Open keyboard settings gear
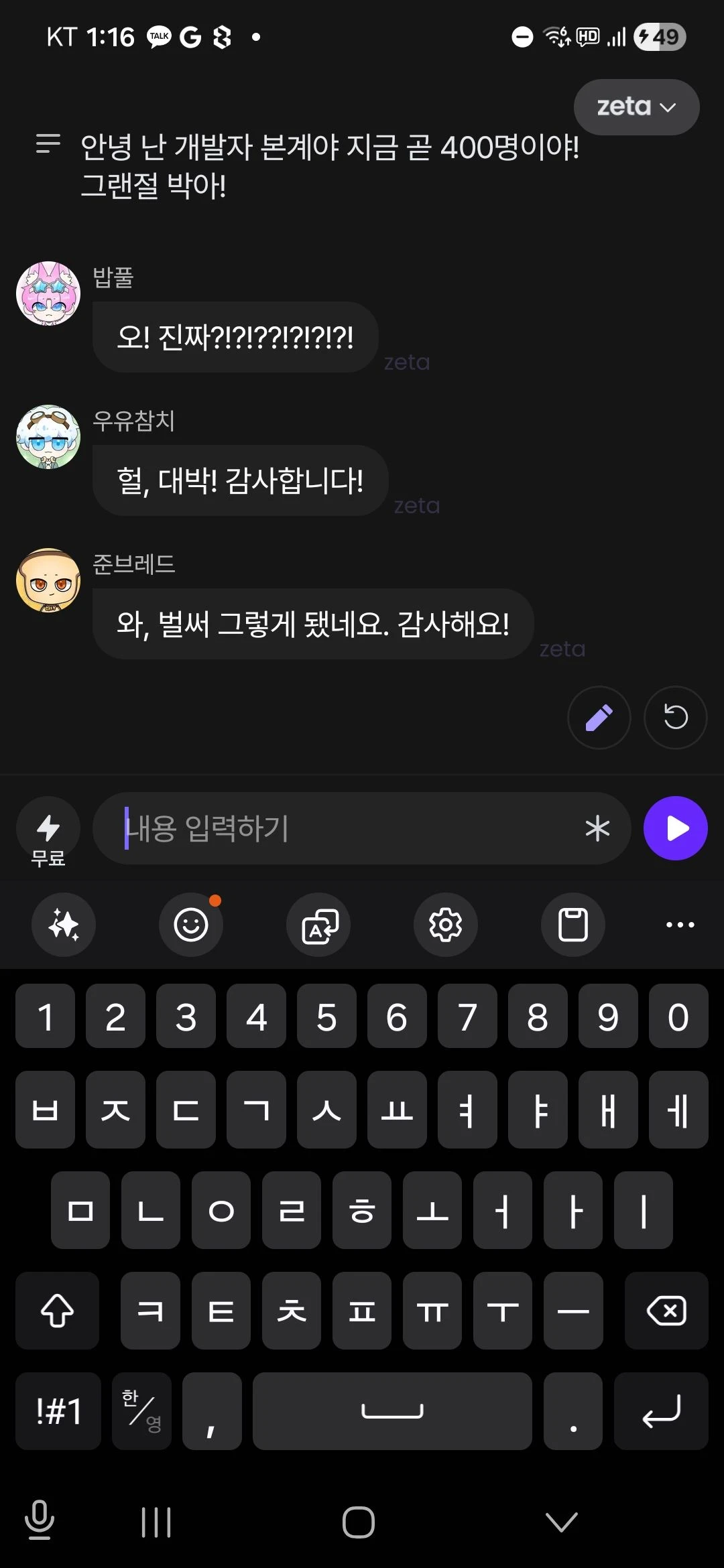The image size is (724, 1568). [x=446, y=925]
